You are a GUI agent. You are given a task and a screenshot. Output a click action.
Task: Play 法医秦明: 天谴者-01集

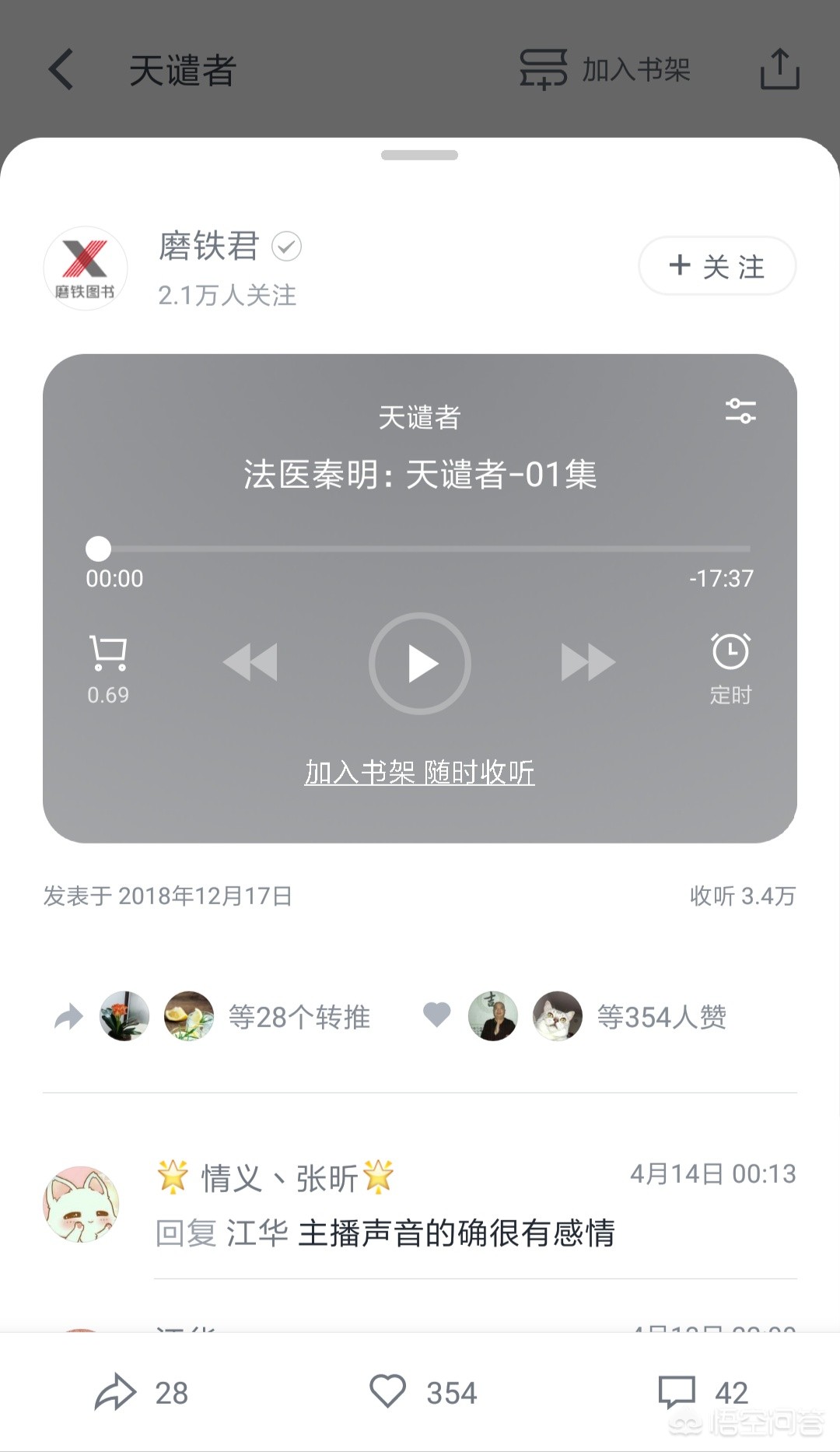(x=420, y=664)
